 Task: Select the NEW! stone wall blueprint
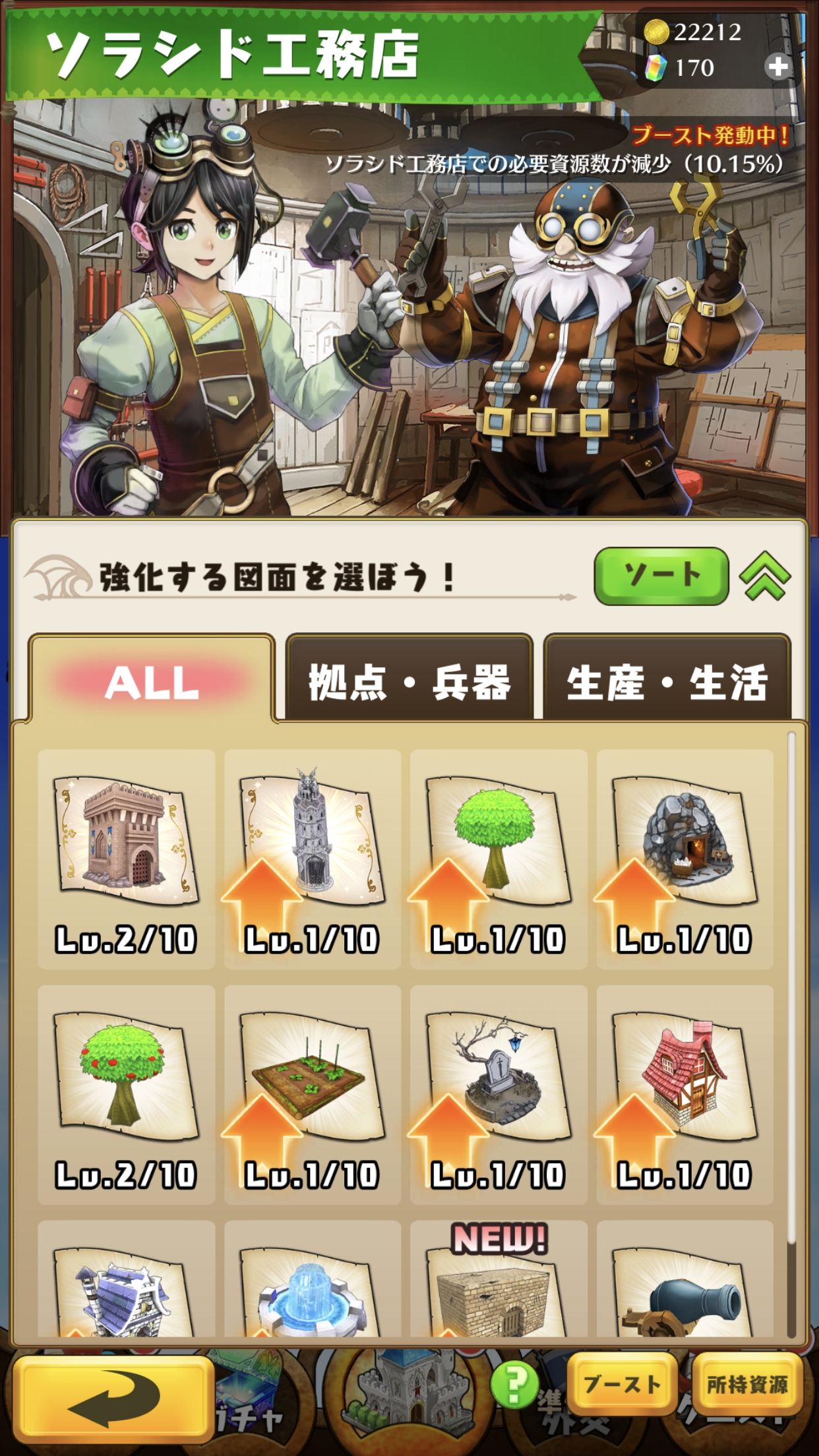pos(499,1286)
